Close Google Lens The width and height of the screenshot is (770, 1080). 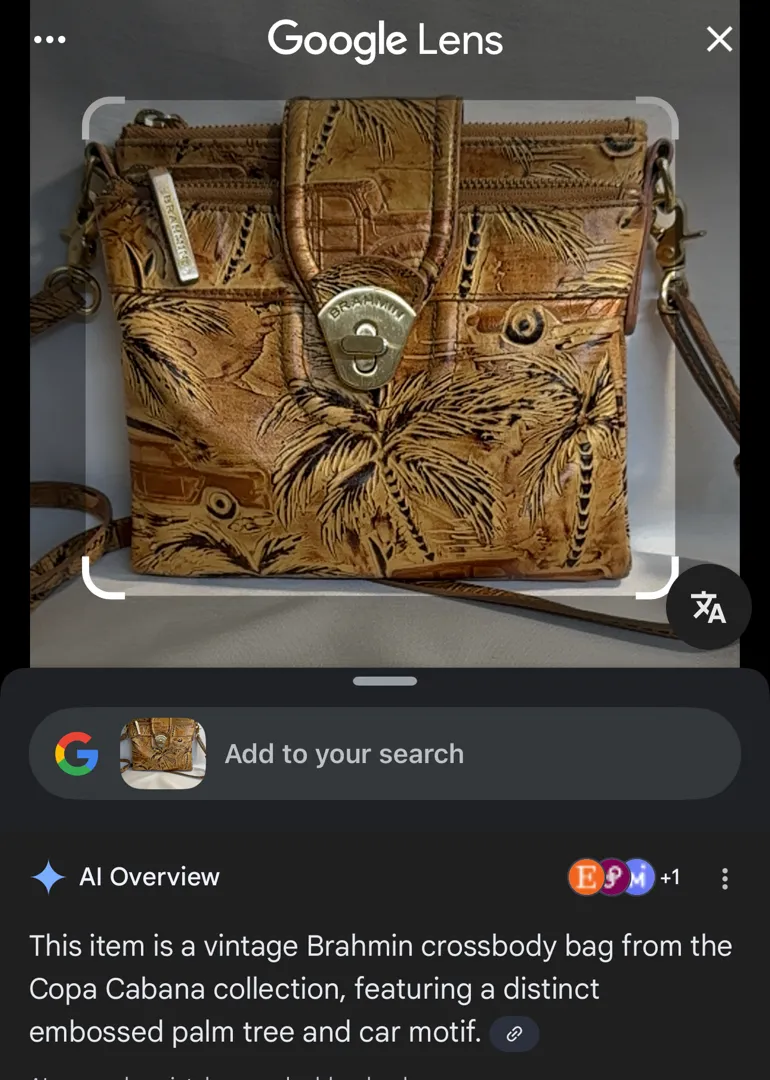[719, 40]
